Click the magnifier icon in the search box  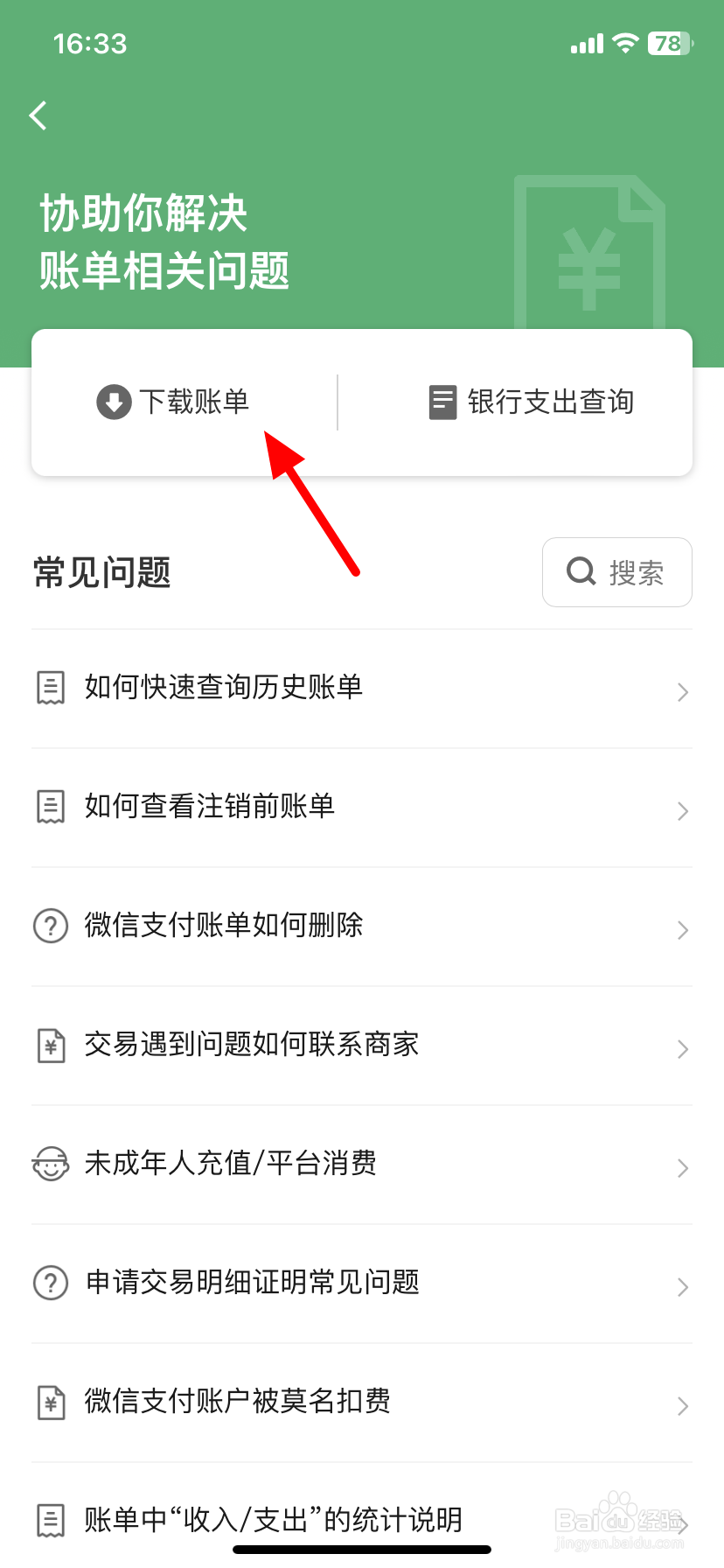[580, 571]
